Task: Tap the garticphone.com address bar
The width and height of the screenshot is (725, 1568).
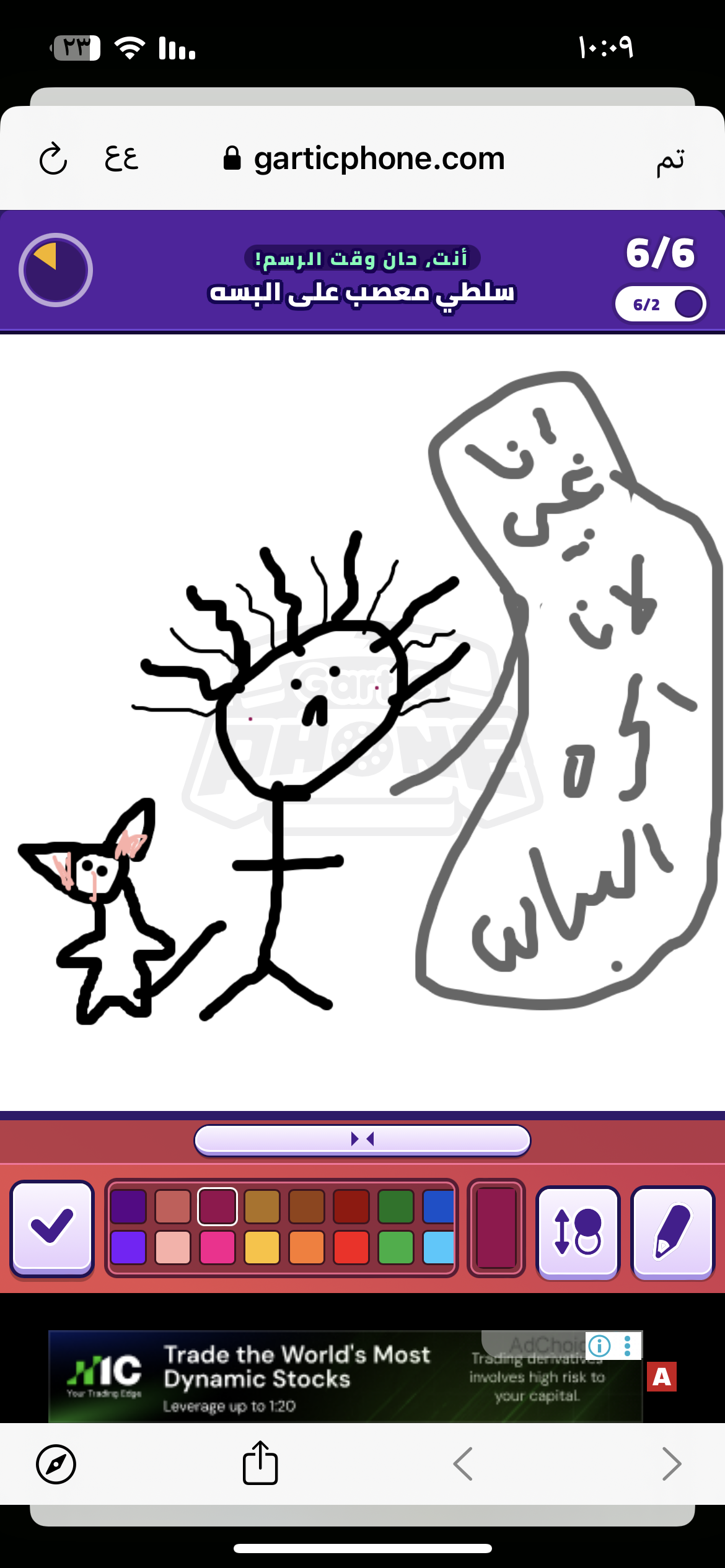Action: click(x=364, y=159)
